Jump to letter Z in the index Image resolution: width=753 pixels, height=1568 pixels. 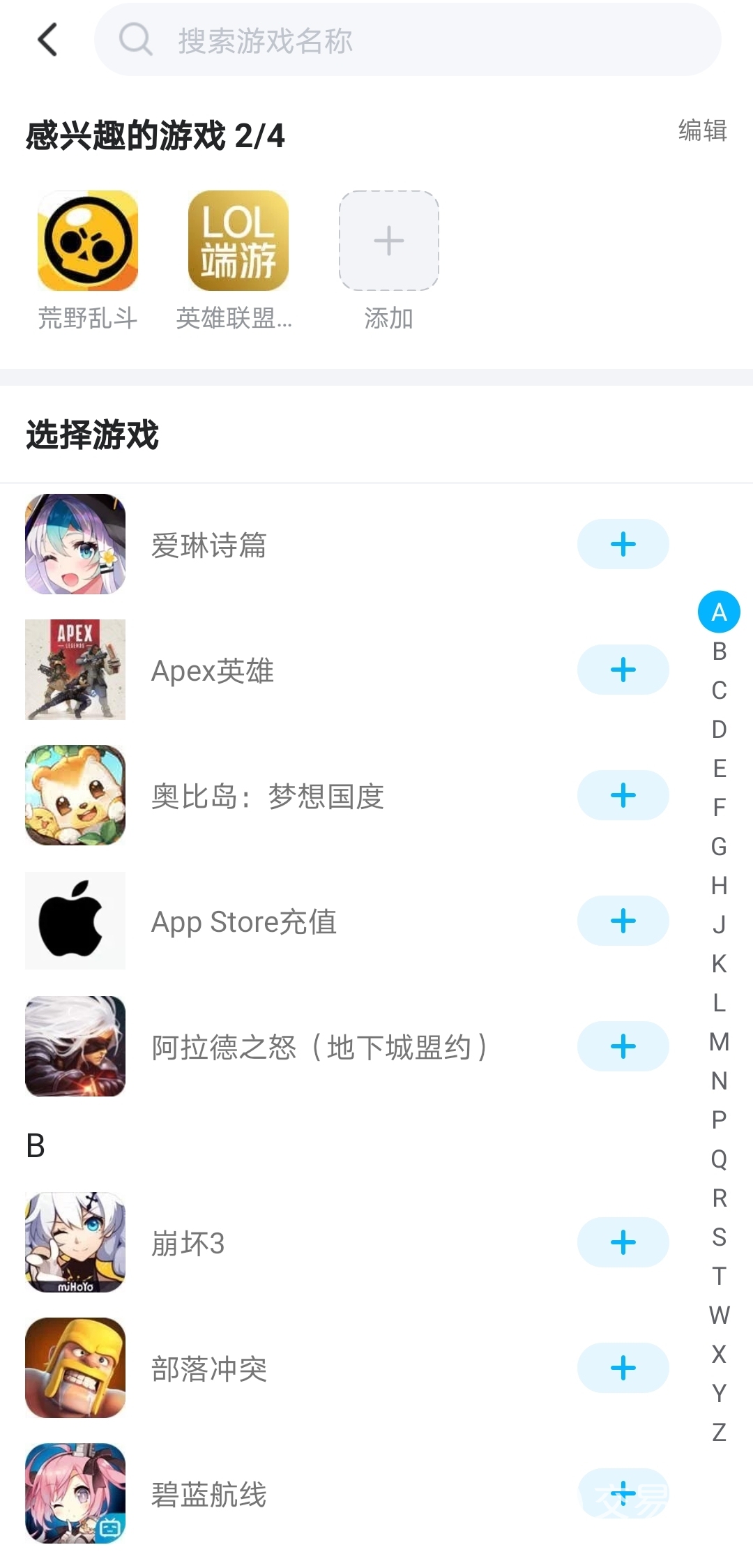pyautogui.click(x=719, y=1433)
